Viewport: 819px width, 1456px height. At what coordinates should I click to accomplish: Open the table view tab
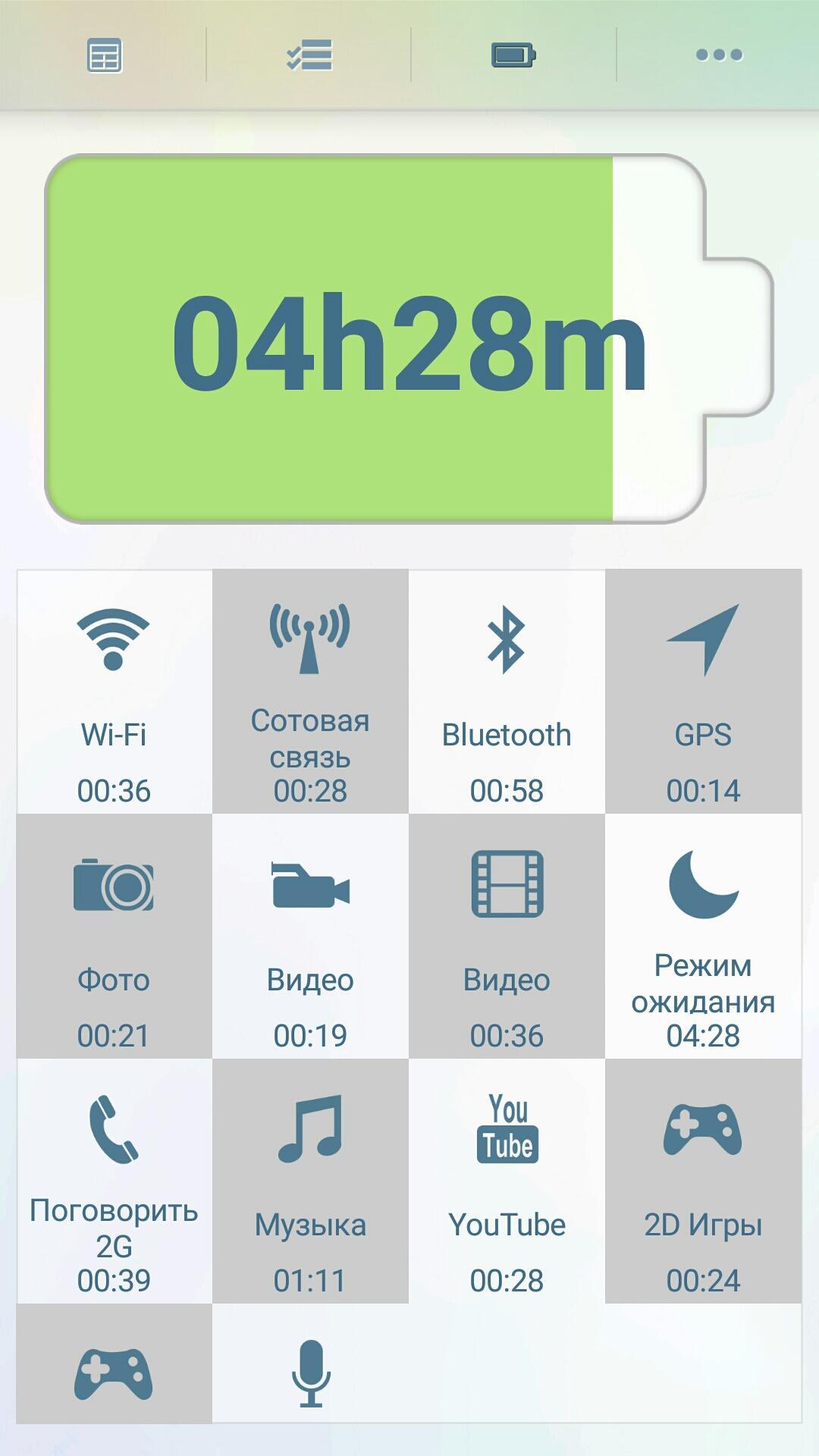(104, 56)
